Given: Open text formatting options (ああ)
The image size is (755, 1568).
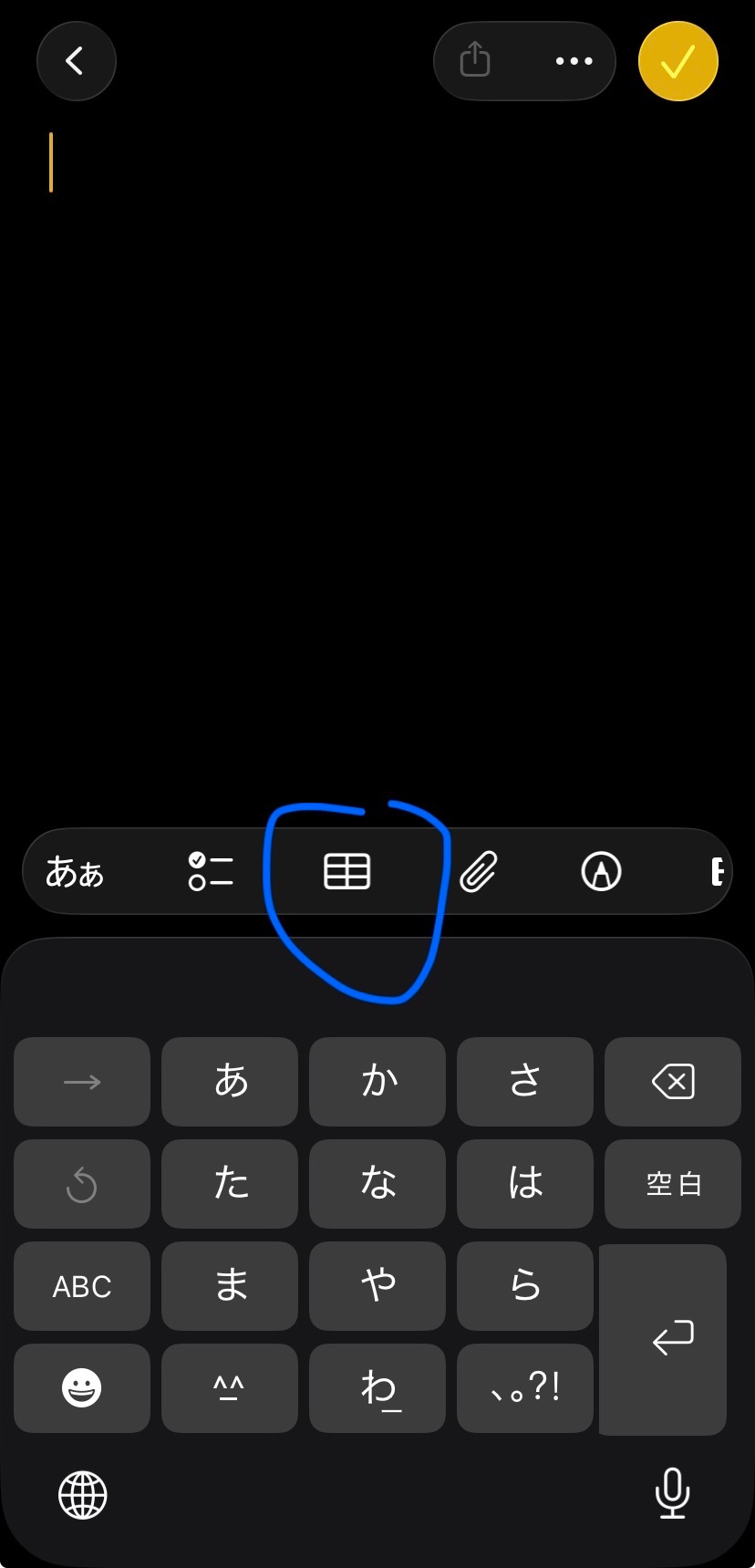Looking at the screenshot, I should point(75,872).
